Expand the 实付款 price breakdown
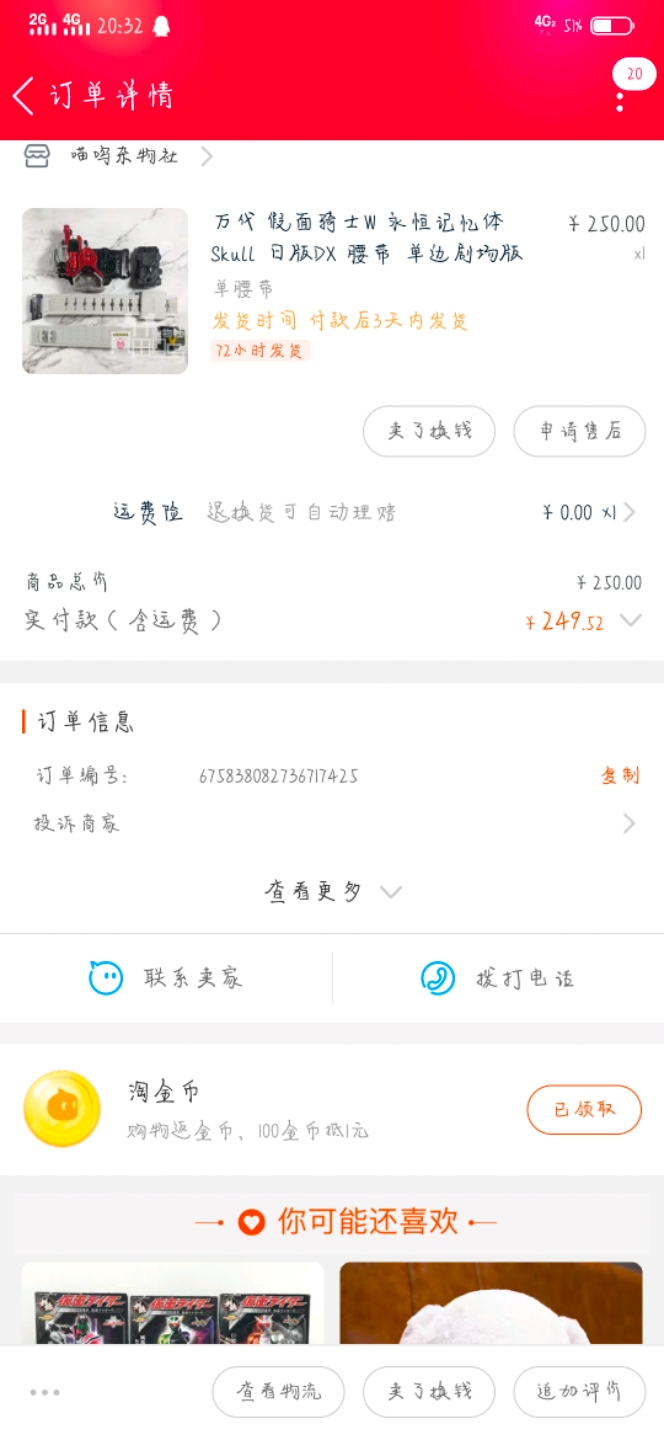Image resolution: width=664 pixels, height=1440 pixels. coord(630,620)
